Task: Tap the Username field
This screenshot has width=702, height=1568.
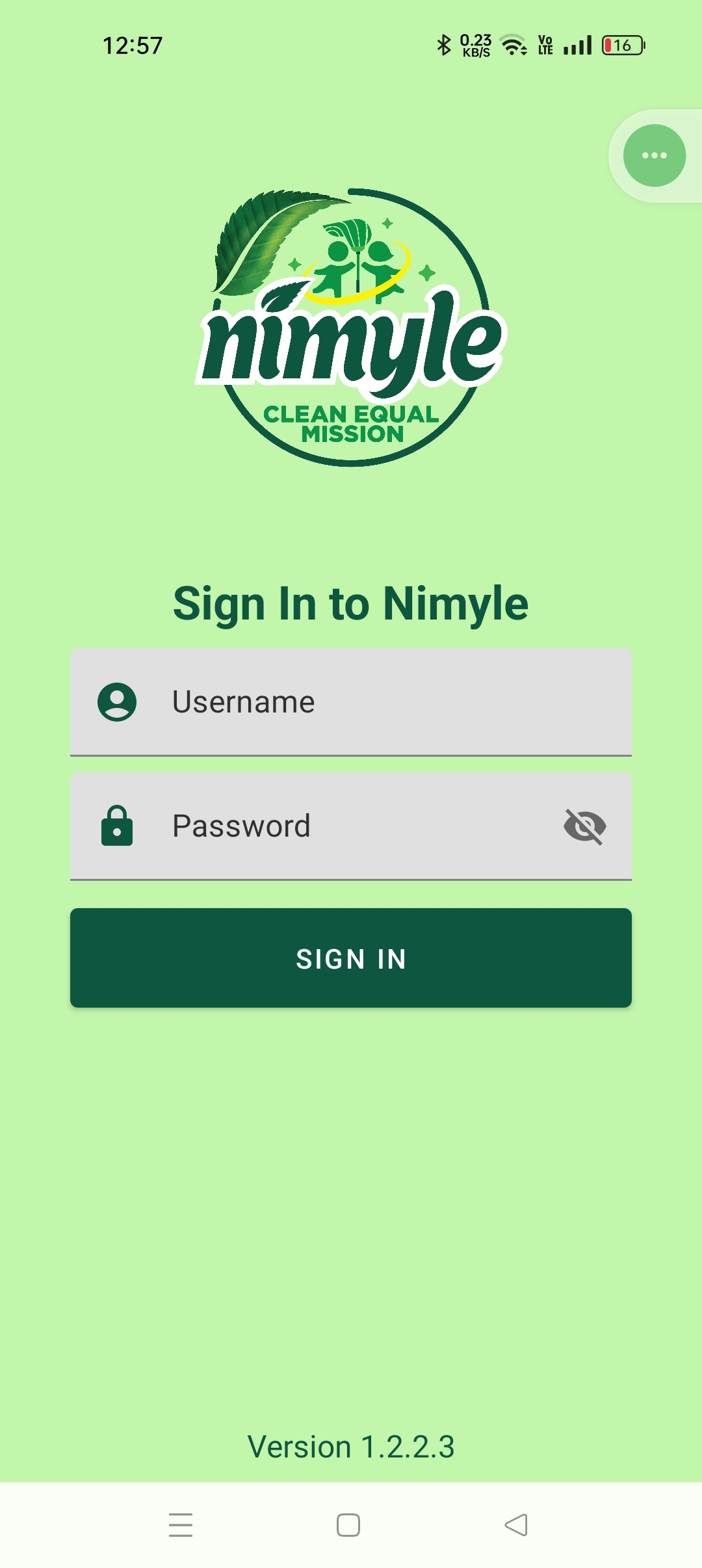Action: click(351, 702)
